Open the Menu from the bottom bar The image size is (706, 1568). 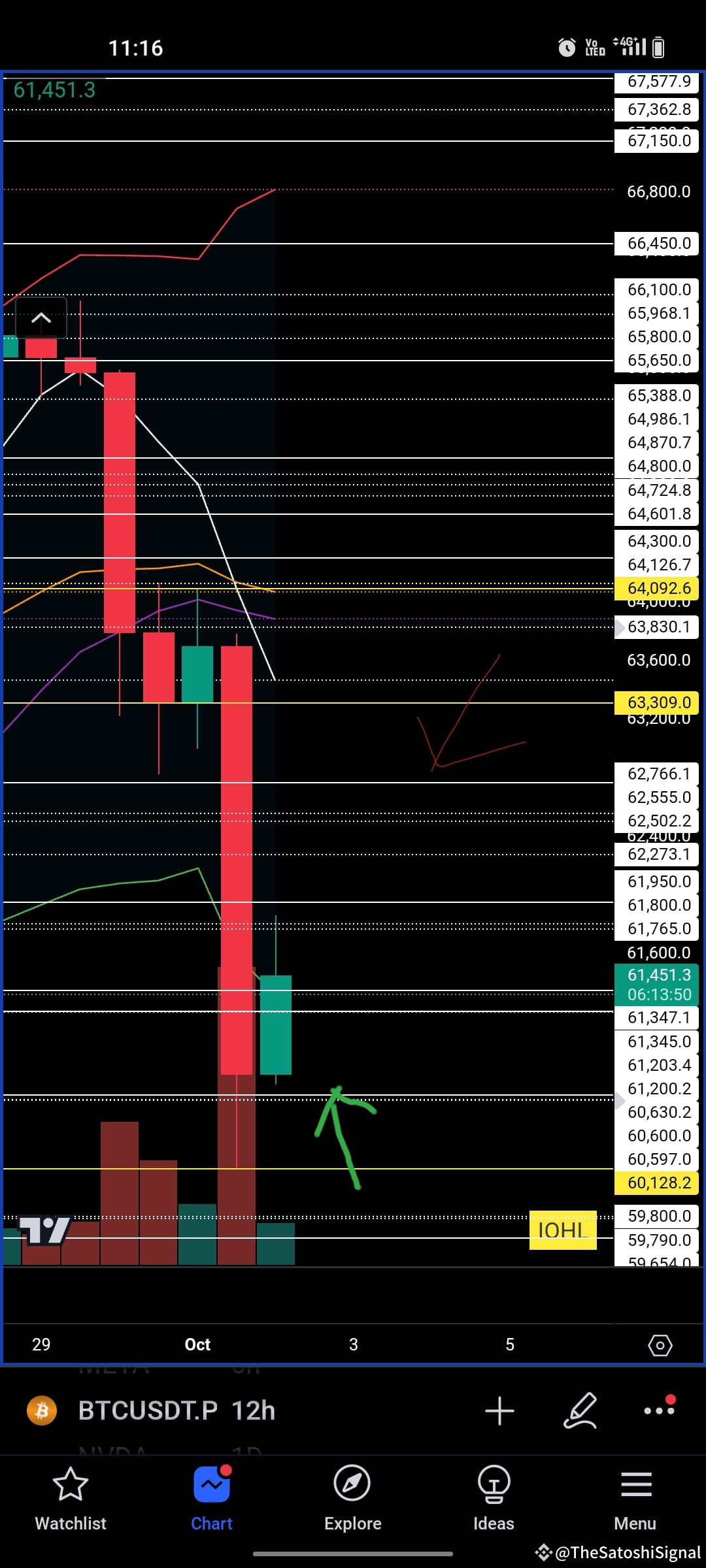pyautogui.click(x=635, y=1497)
